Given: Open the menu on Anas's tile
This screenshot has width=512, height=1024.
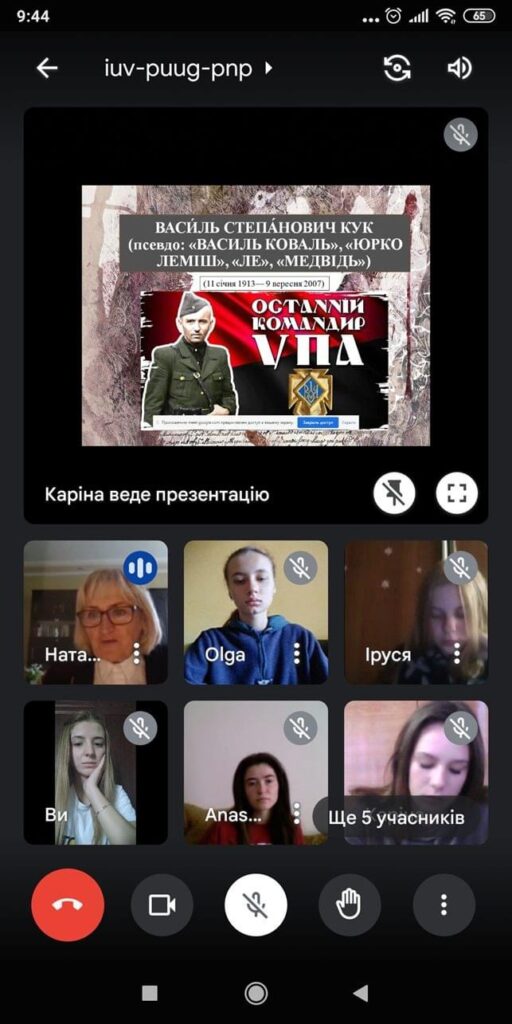Looking at the screenshot, I should pyautogui.click(x=296, y=814).
